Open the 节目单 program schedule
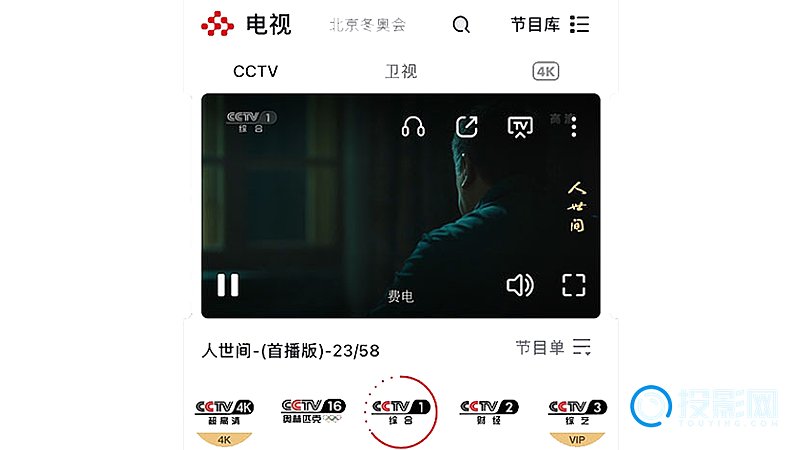This screenshot has height=450, width=800. click(554, 348)
